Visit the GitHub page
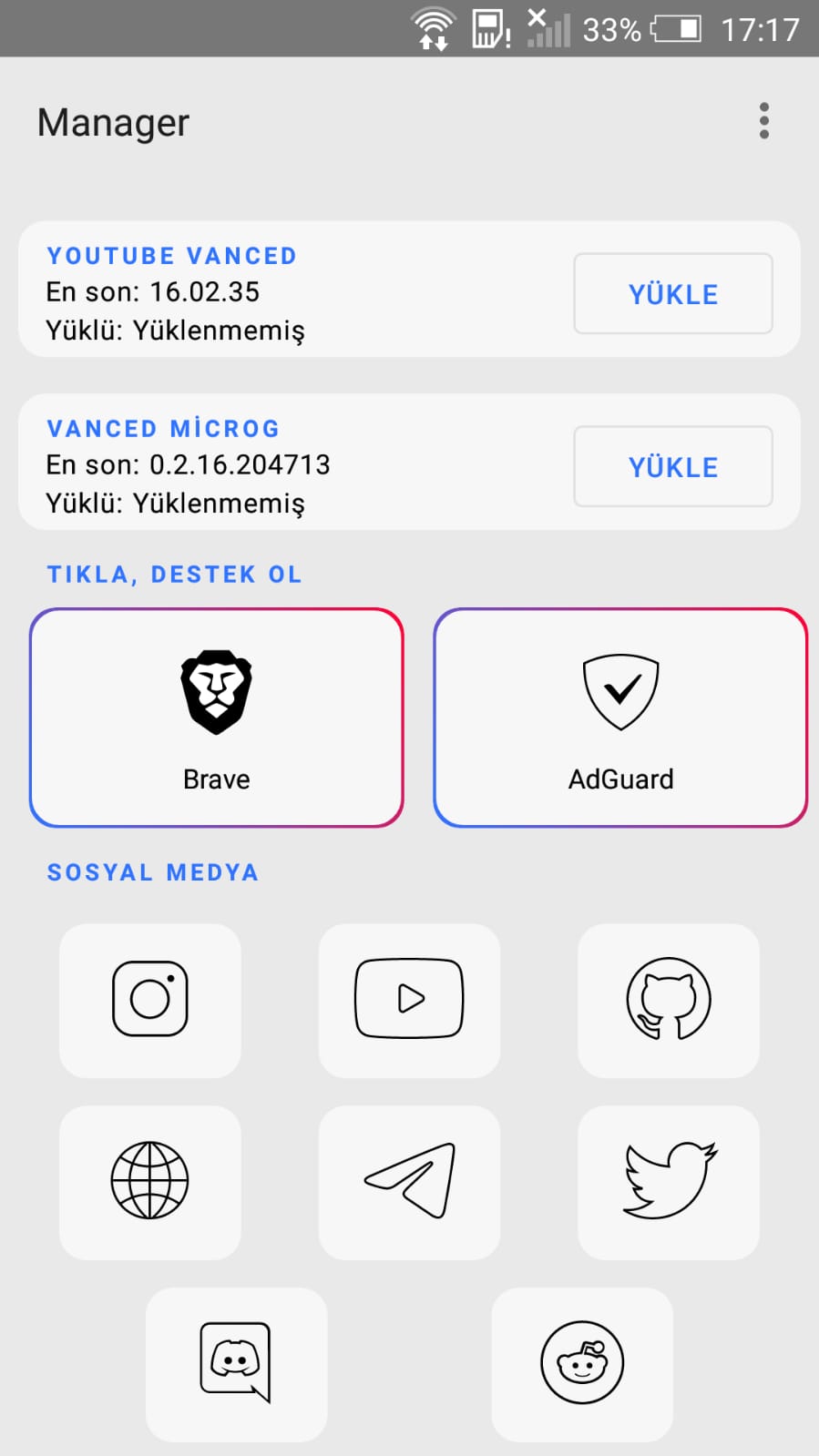 (x=668, y=1000)
